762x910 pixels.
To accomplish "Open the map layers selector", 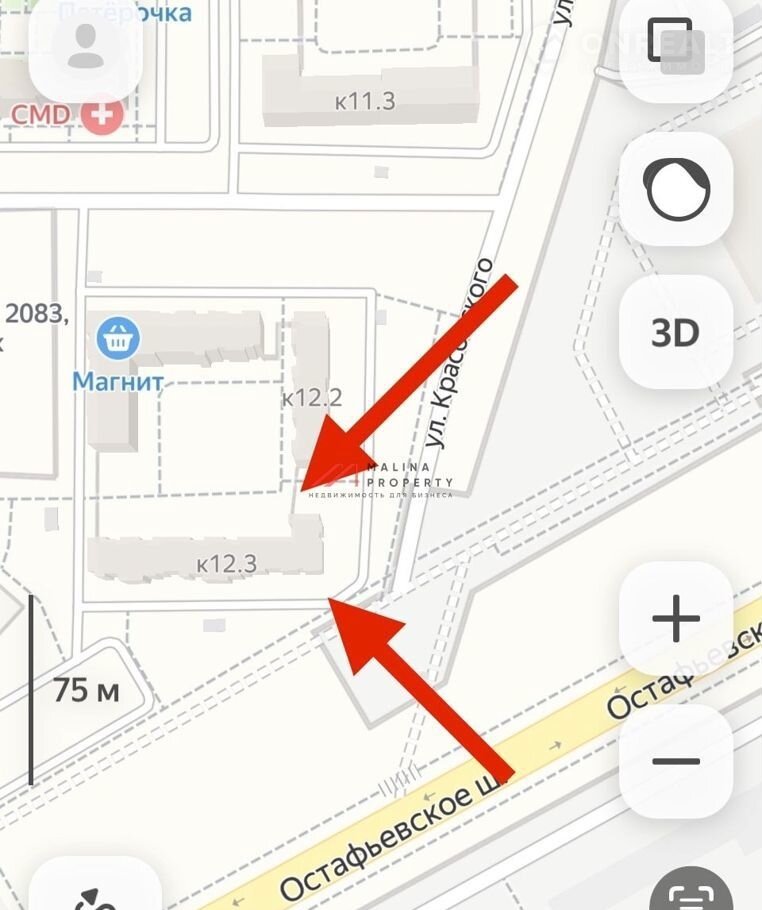I will [675, 45].
